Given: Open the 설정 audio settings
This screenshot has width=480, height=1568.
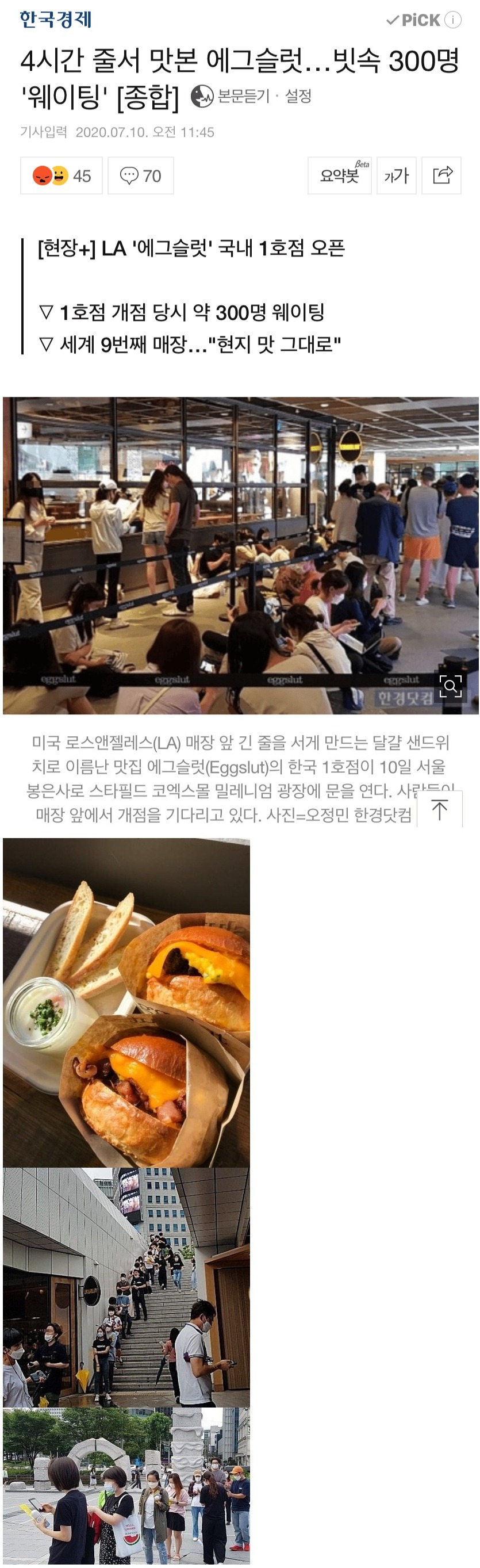Looking at the screenshot, I should coord(298,96).
